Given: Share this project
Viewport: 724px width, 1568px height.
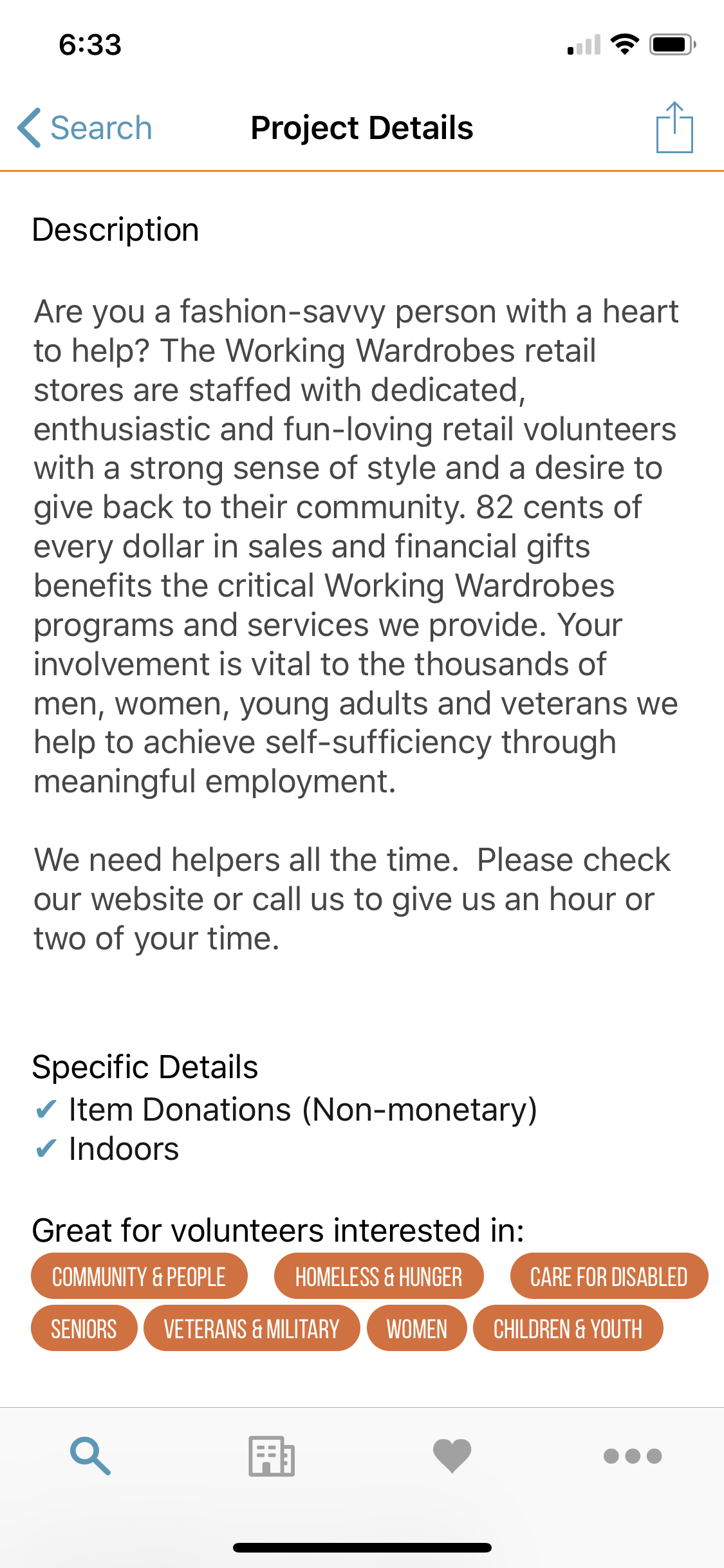Looking at the screenshot, I should click(674, 127).
